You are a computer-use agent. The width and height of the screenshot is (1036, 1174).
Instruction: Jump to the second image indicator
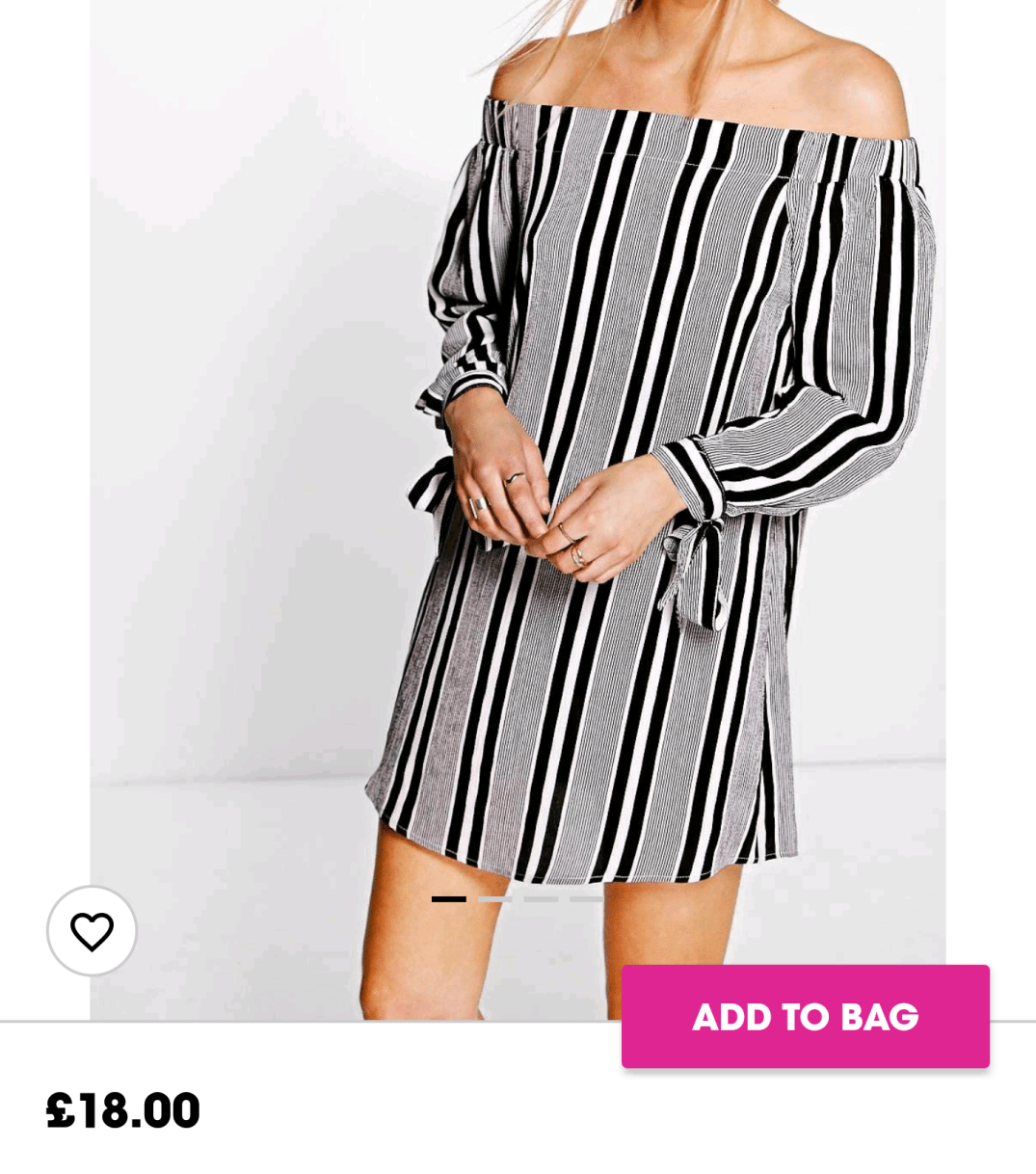coord(494,899)
